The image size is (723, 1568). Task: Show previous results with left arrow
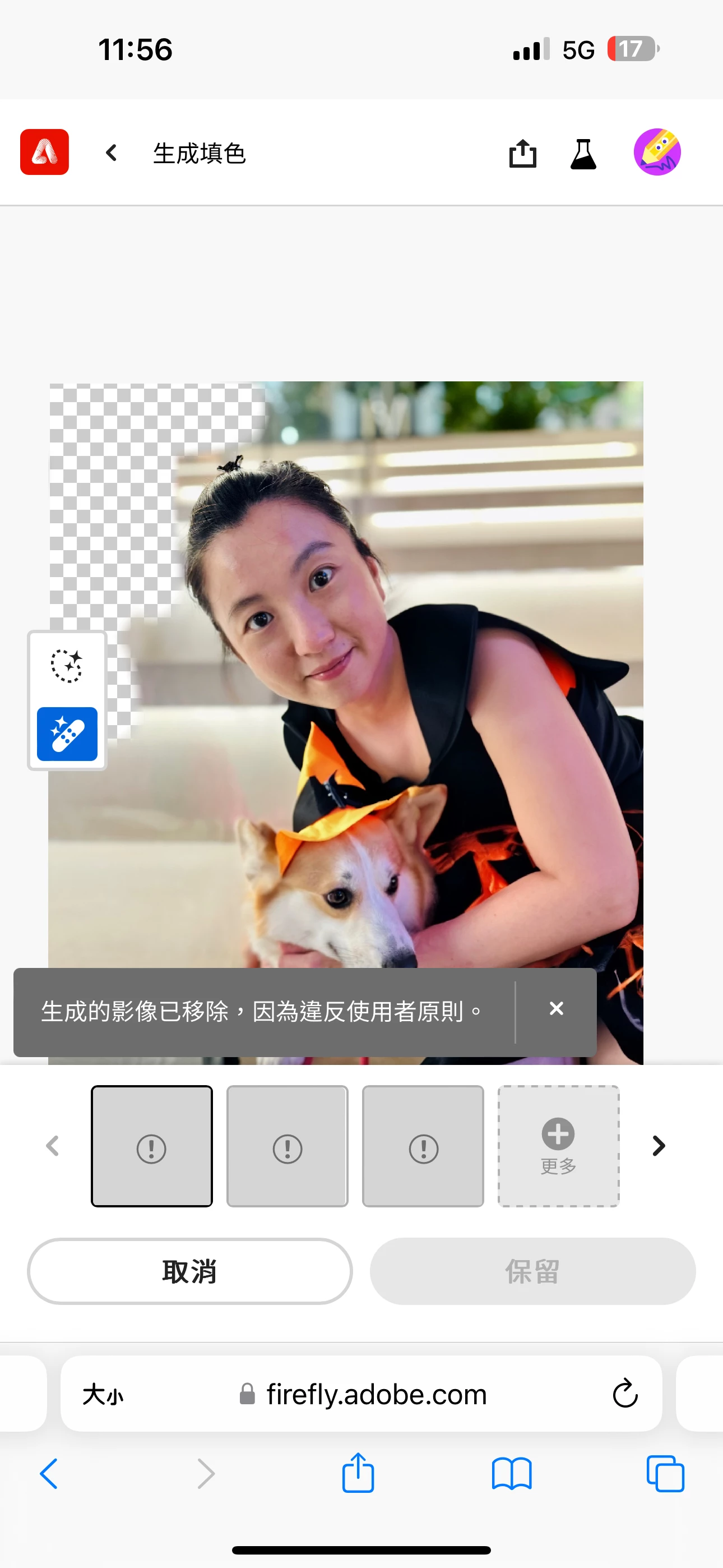click(53, 1146)
